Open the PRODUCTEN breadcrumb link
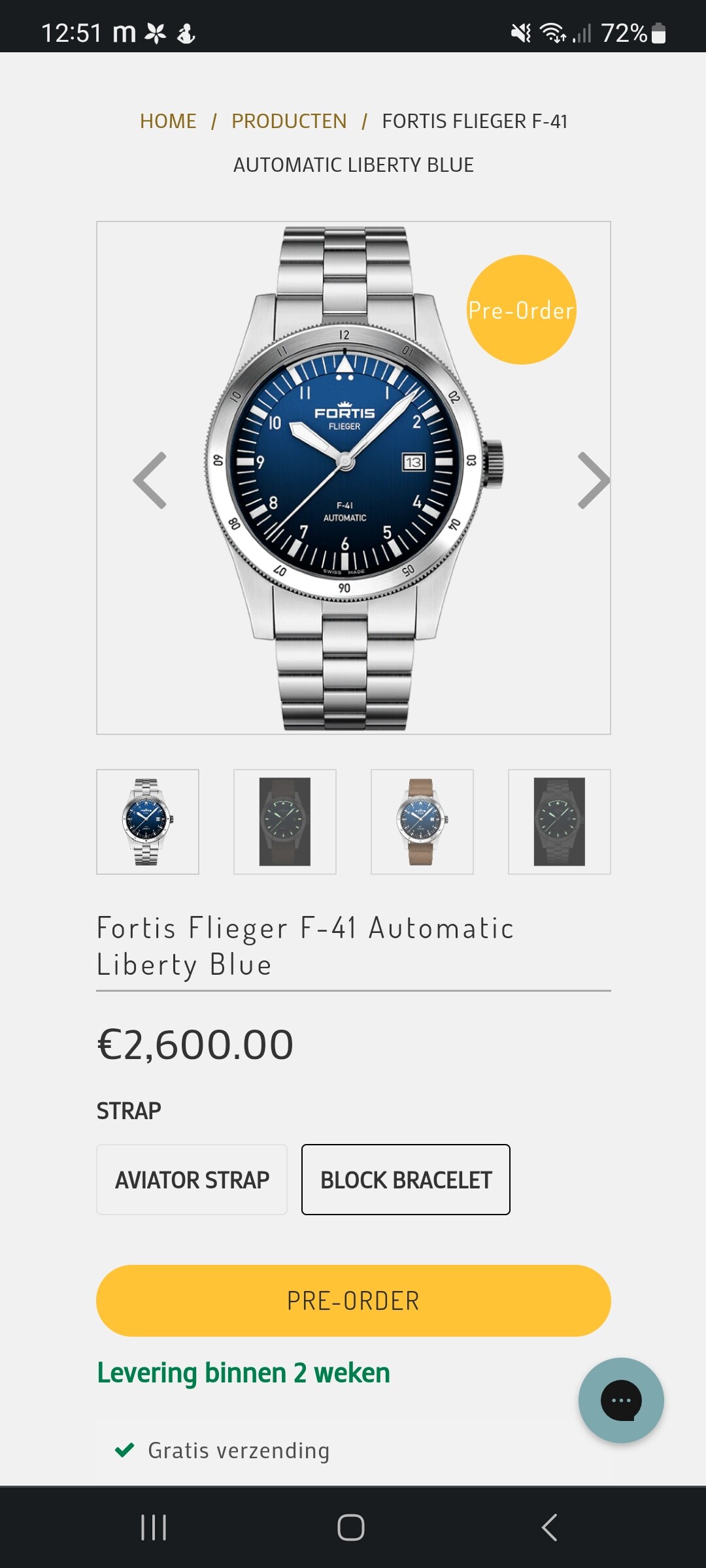 (289, 121)
